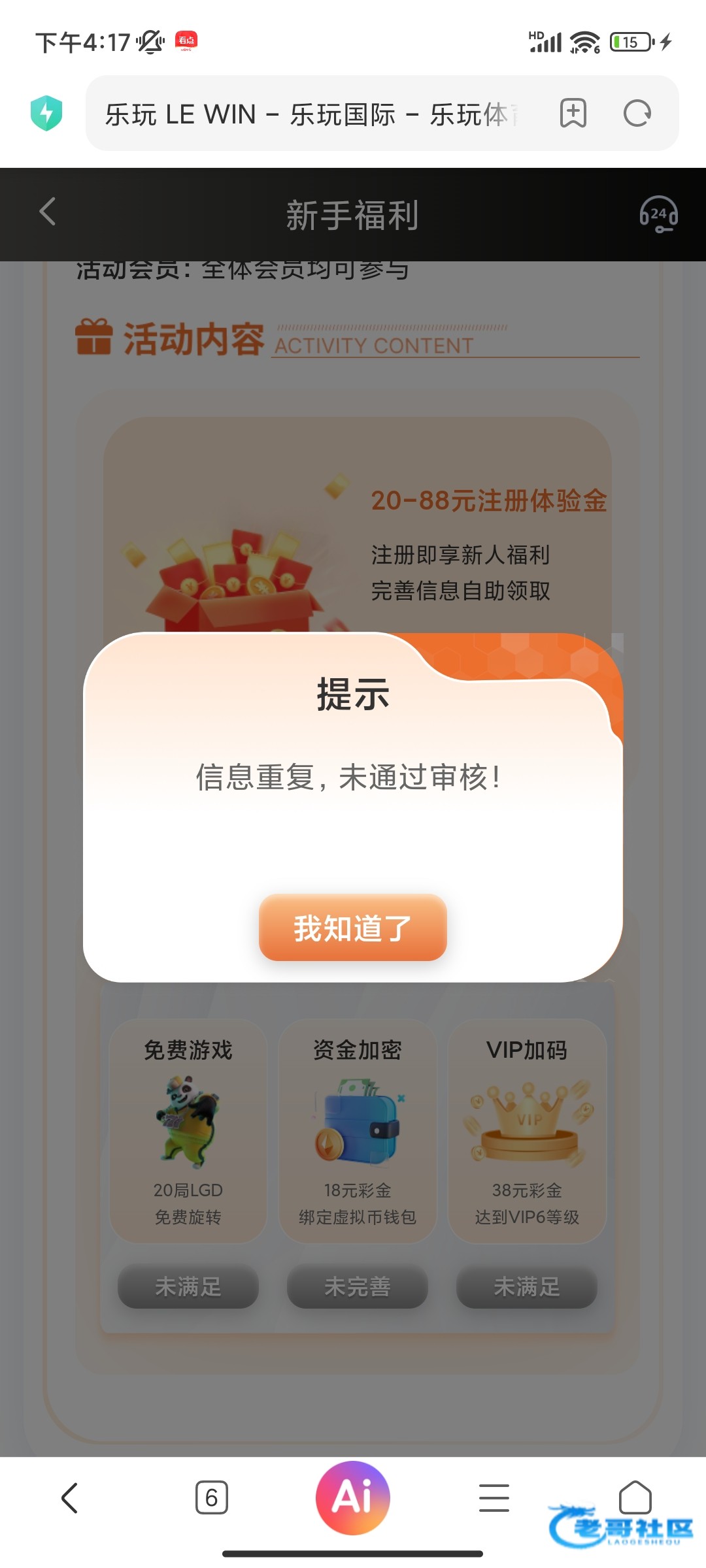
Task: Open the browser security shield icon
Action: [46, 113]
